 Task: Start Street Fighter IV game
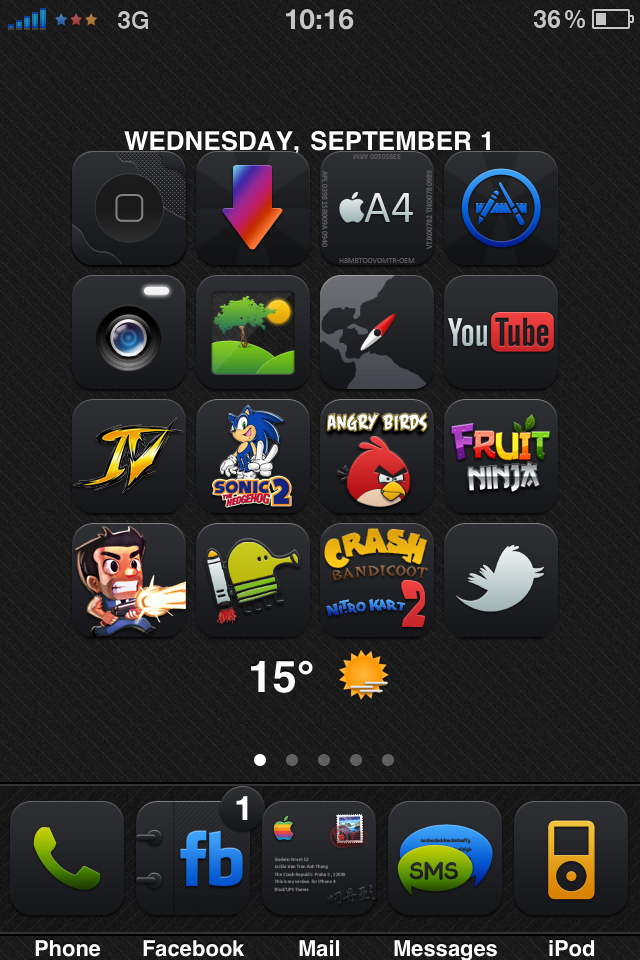click(129, 456)
